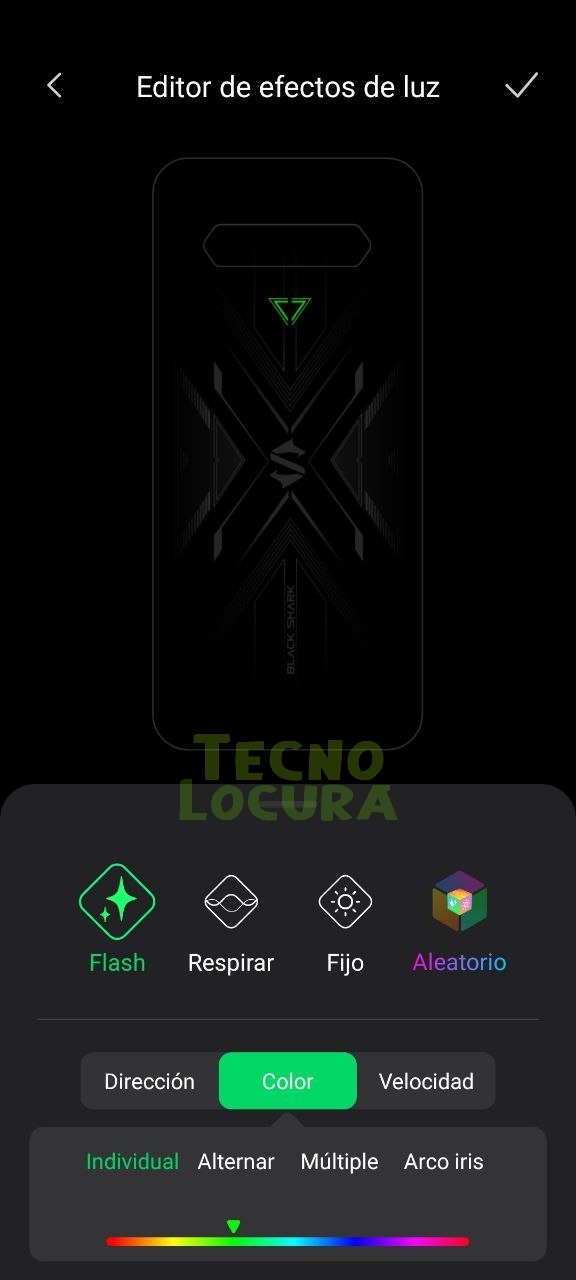Tap the rainbow hue slider bar
This screenshot has width=576, height=1280.
[x=288, y=1241]
